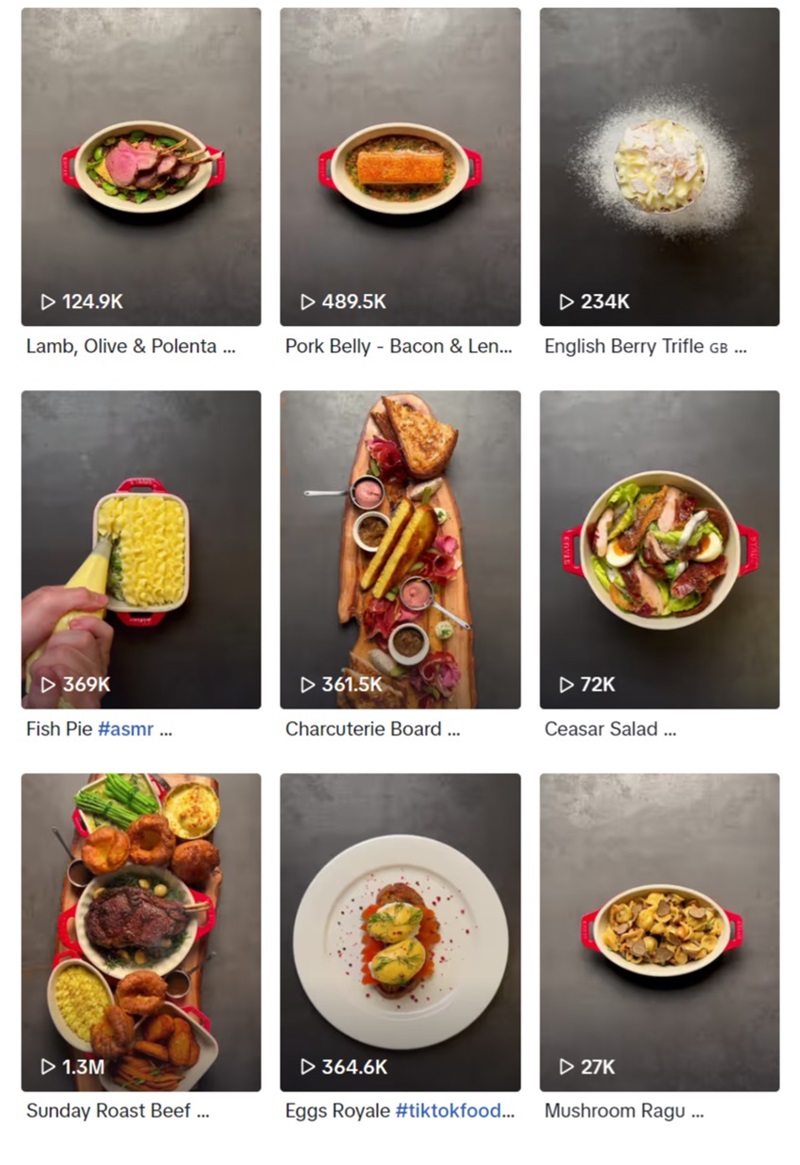Watch the Fish Pie video
Viewport: 800px width, 1165px height.
pos(141,549)
